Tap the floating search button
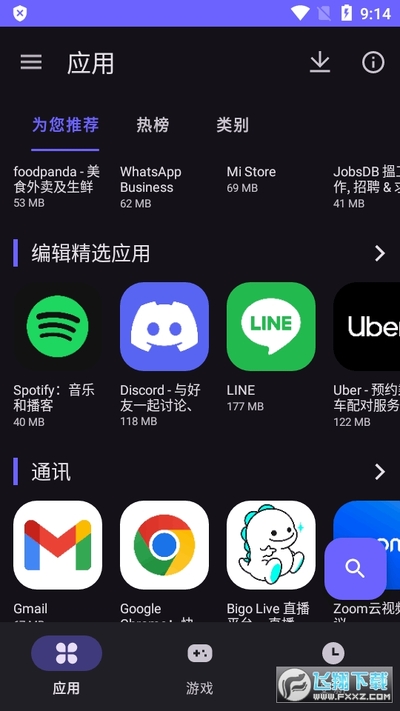The image size is (400, 711). coord(356,569)
